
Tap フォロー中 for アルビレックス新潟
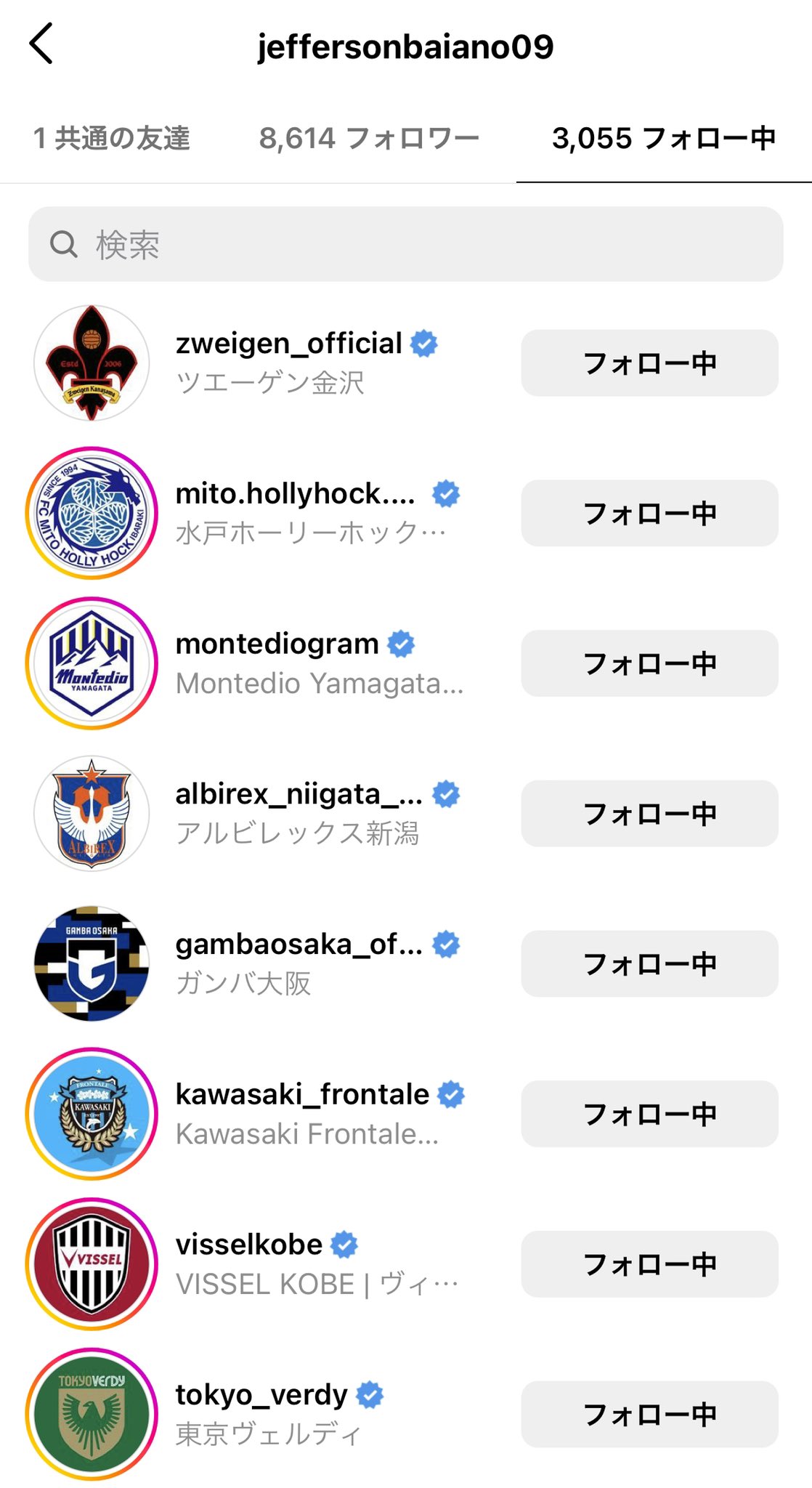coord(649,814)
